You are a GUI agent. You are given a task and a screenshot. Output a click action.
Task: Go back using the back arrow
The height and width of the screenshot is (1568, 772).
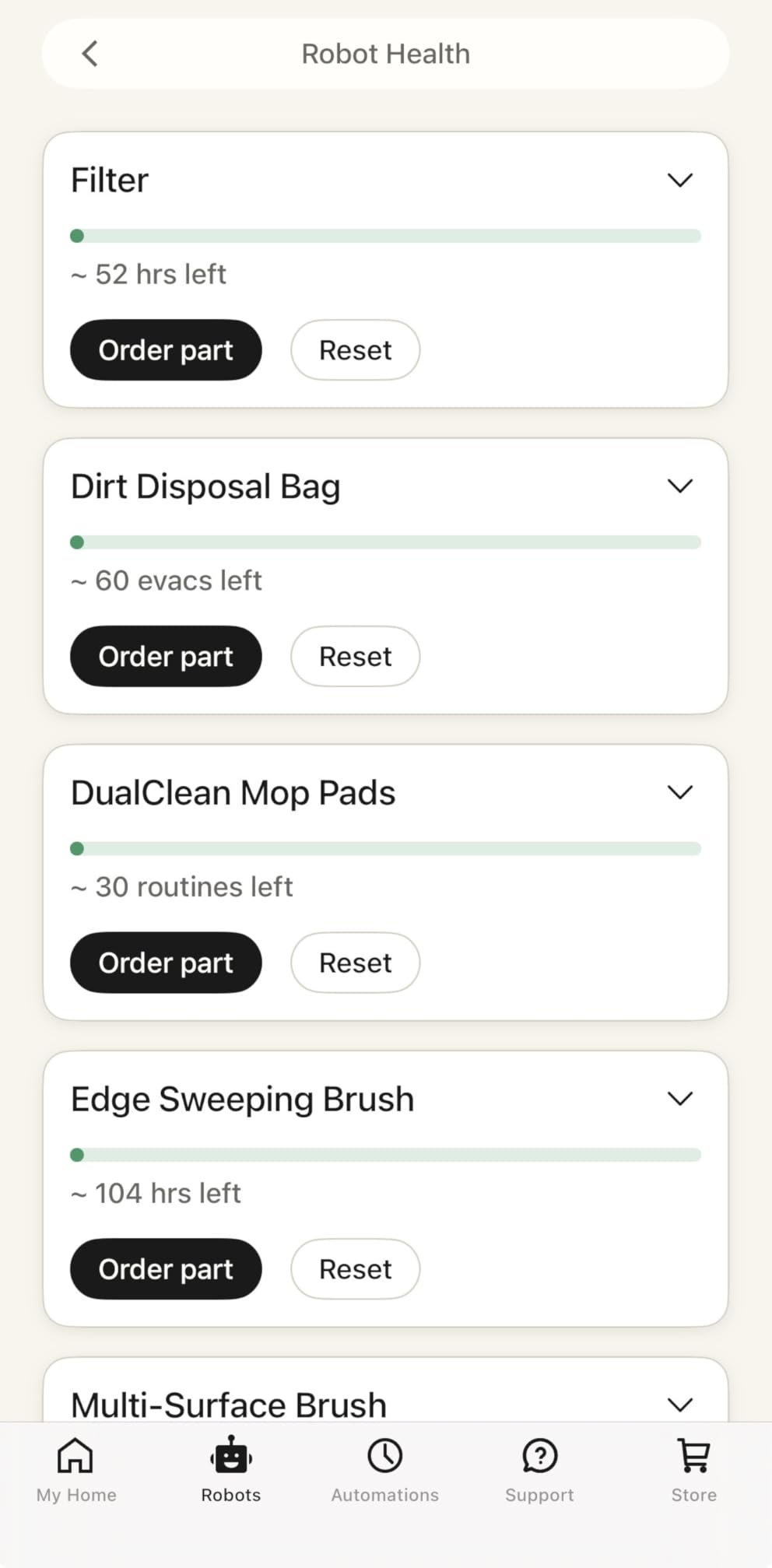pos(89,53)
